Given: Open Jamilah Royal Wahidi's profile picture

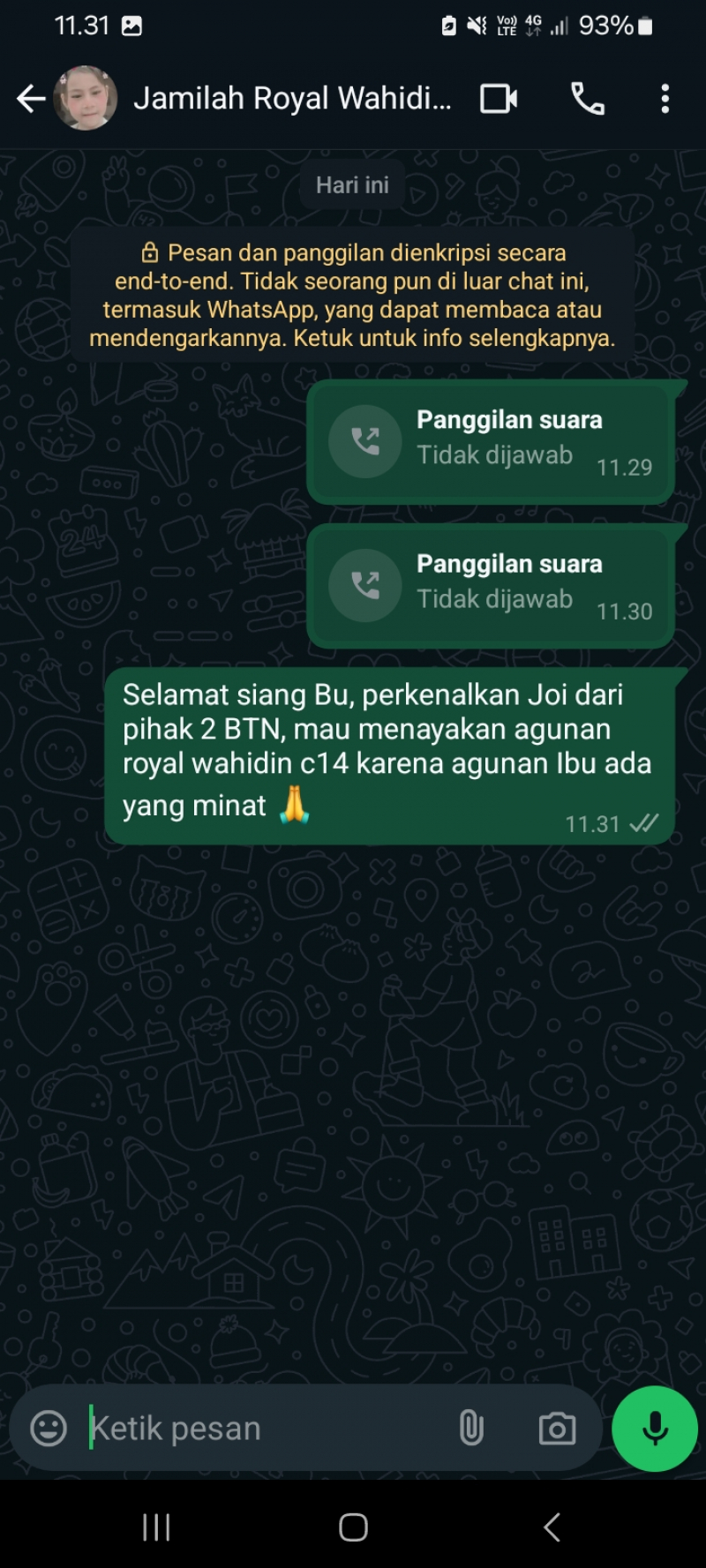Looking at the screenshot, I should tap(86, 99).
